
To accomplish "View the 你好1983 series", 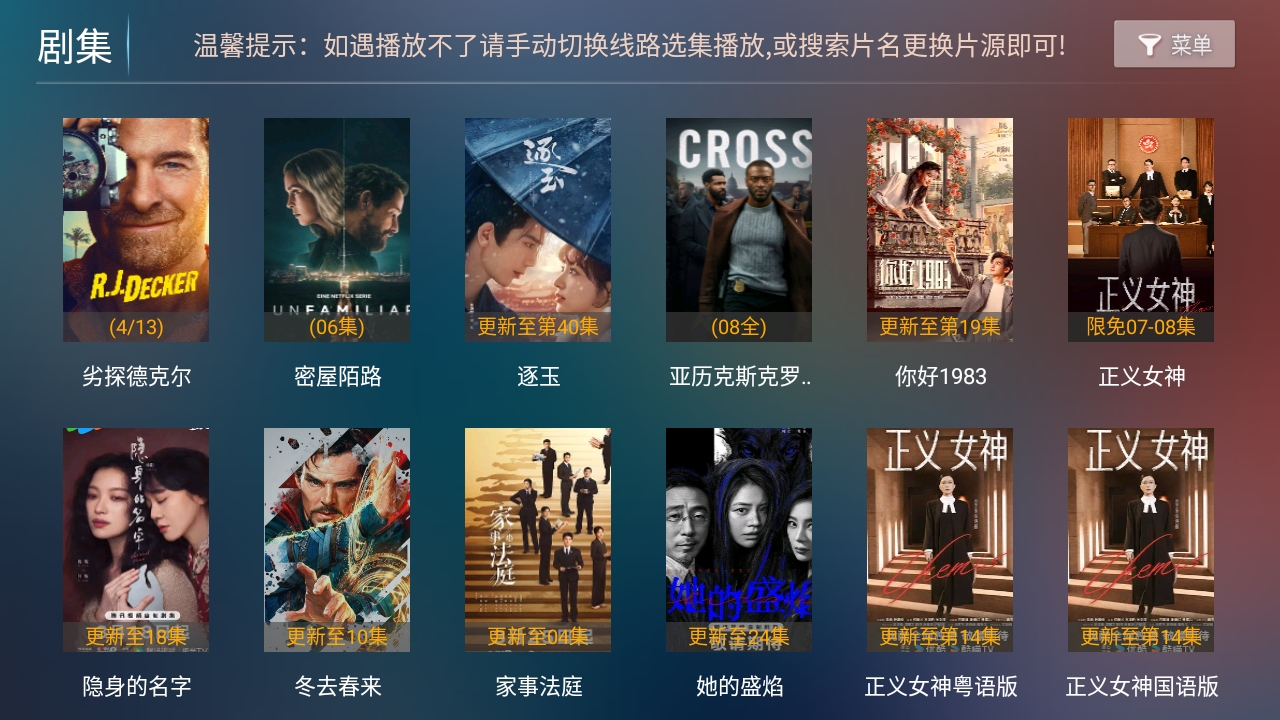I will pyautogui.click(x=940, y=230).
